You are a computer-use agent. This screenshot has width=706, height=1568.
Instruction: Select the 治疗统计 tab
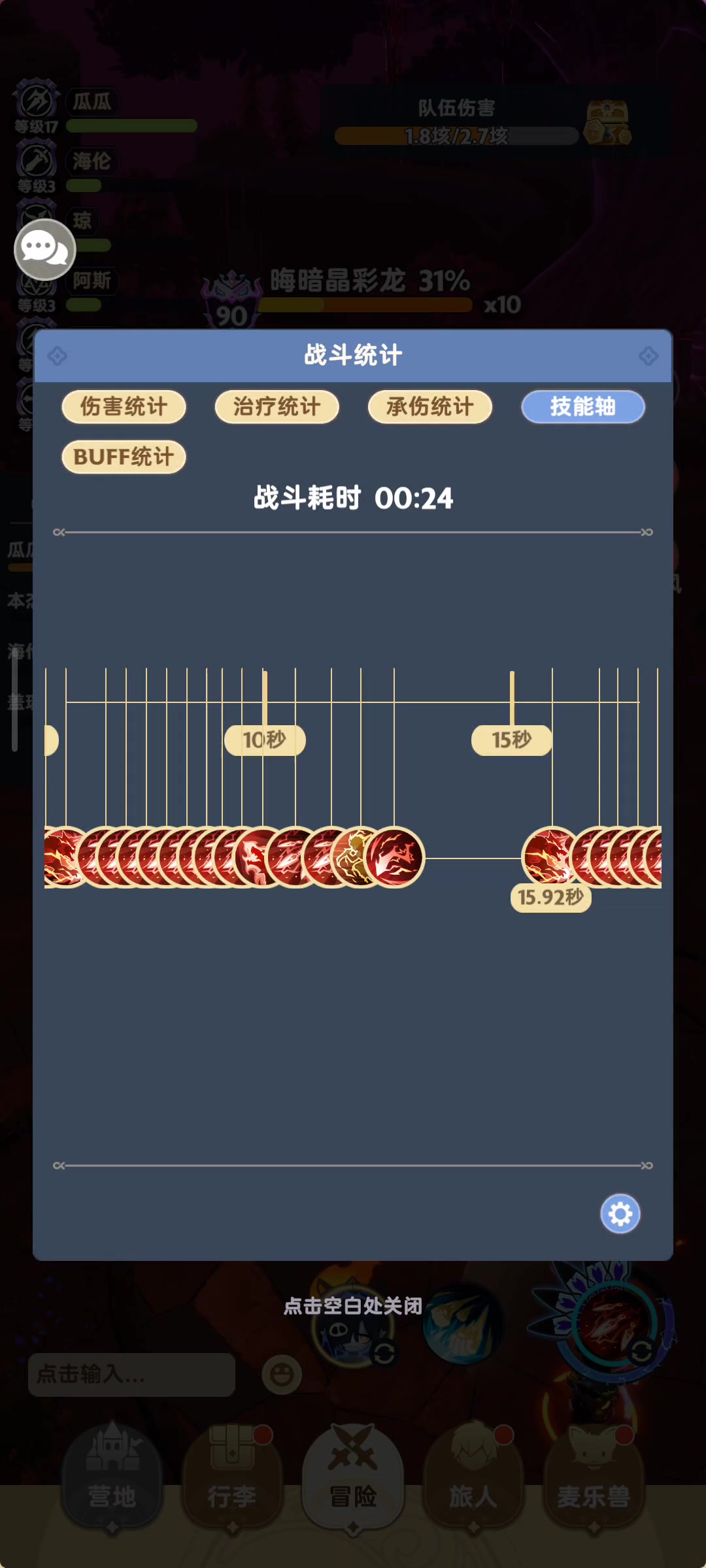tap(277, 406)
